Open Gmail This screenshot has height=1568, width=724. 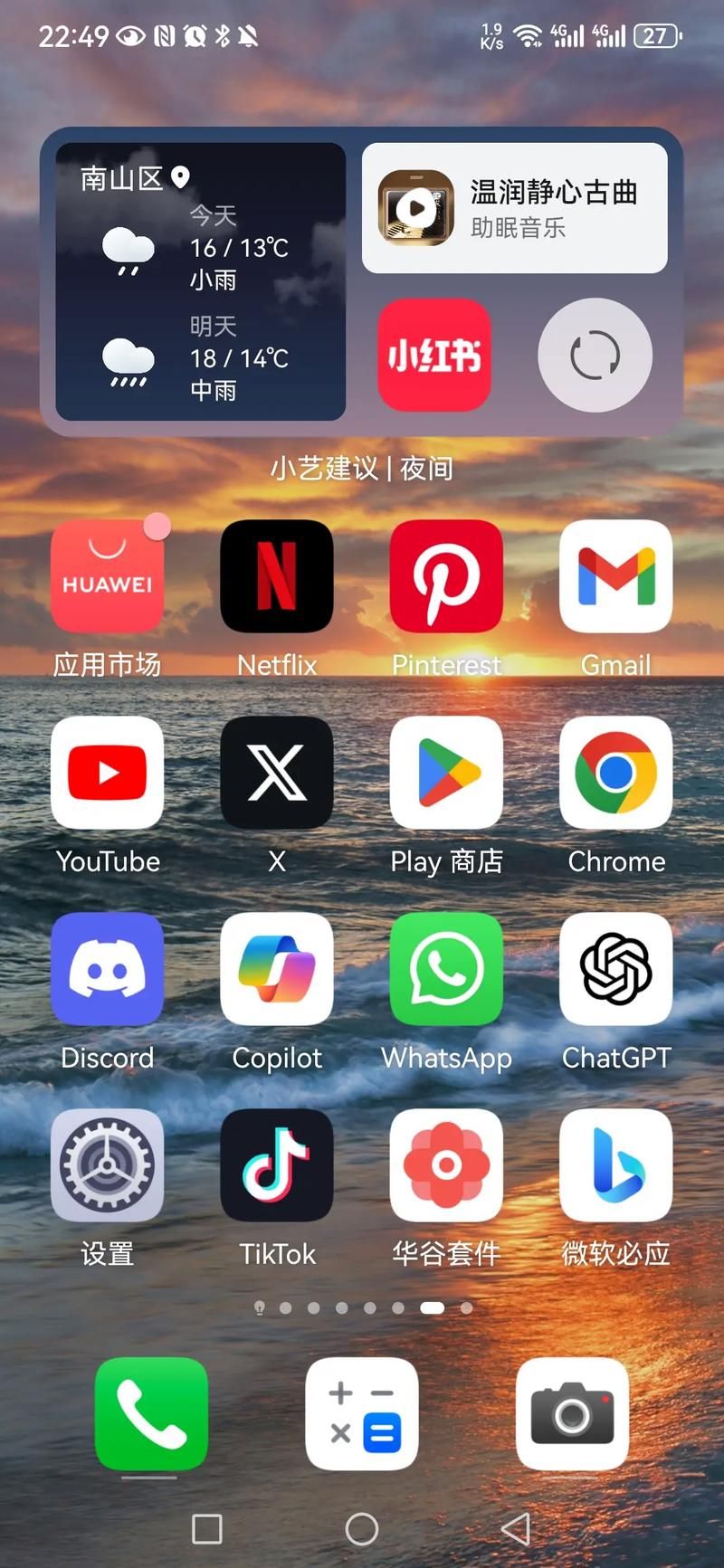click(x=616, y=576)
